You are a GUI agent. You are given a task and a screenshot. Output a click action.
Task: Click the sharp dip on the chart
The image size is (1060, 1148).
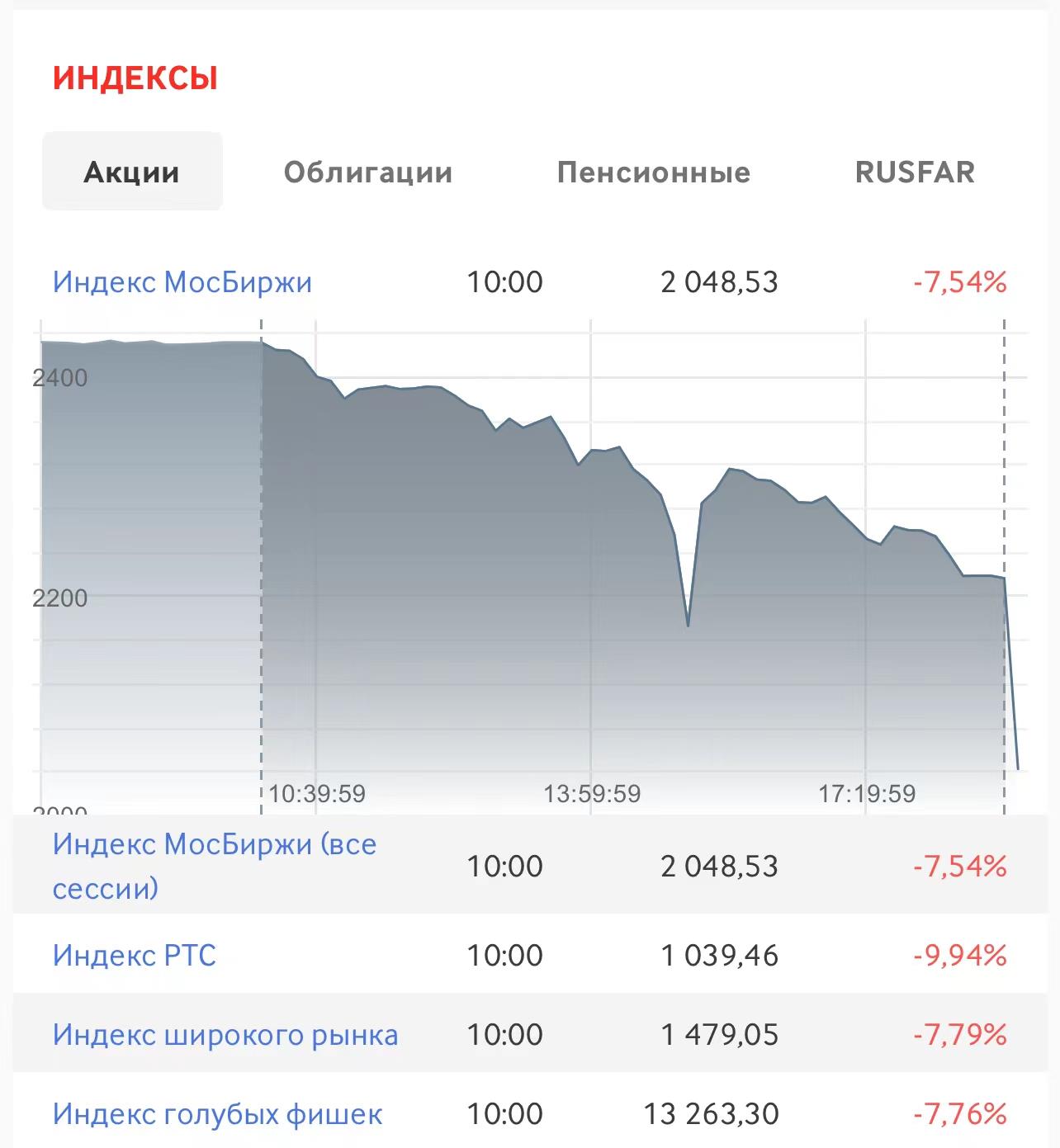[x=688, y=623]
